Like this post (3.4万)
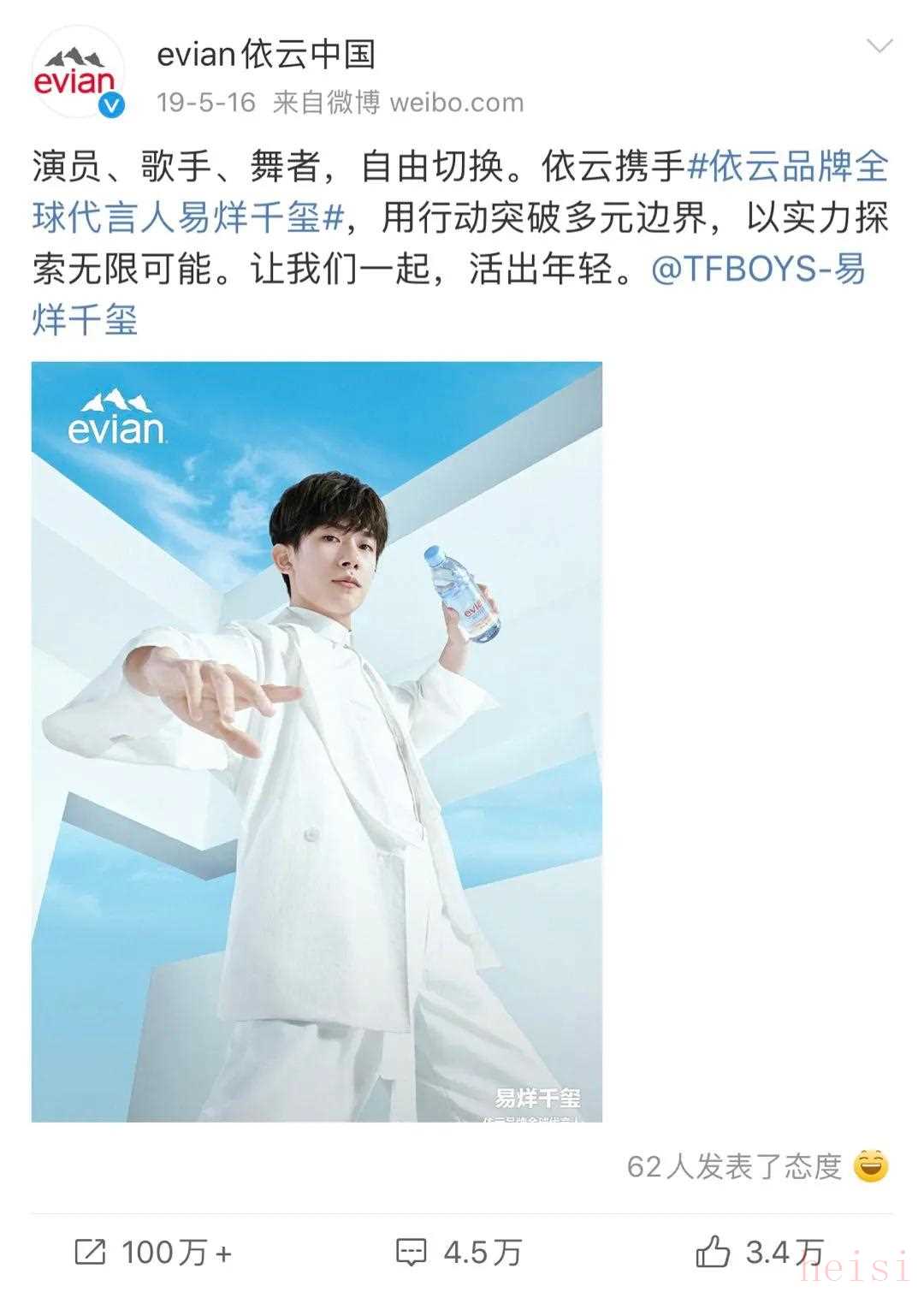This screenshot has height=1292, width=924. pos(757,1253)
